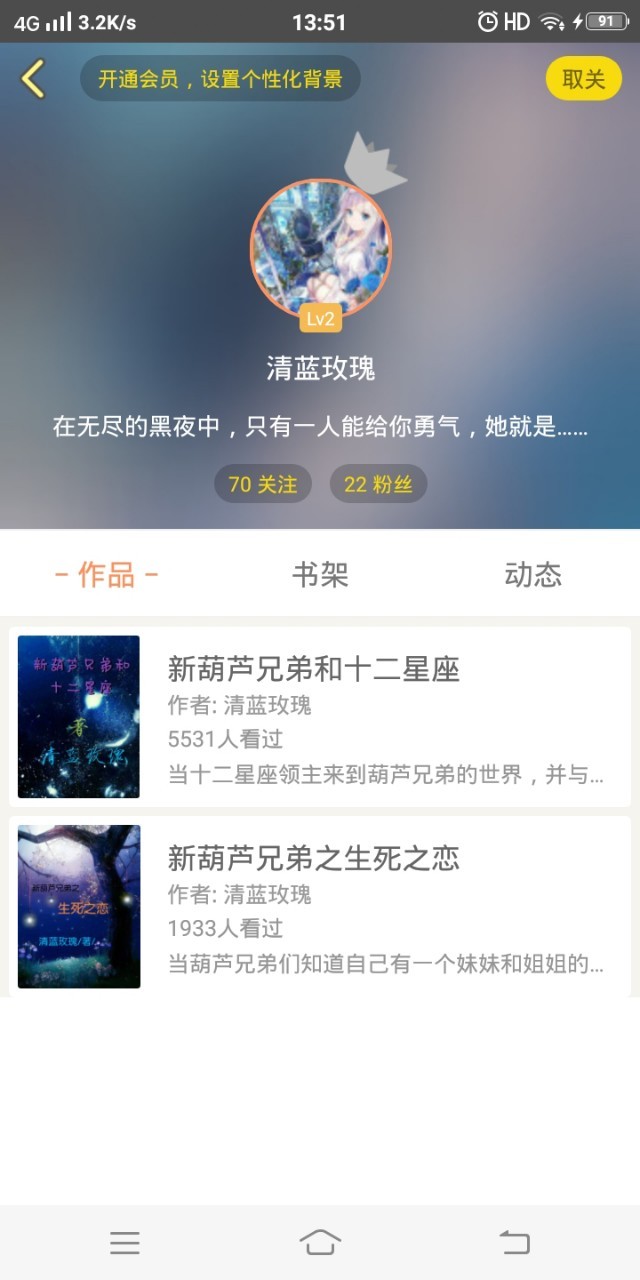Tap 开通会员 personalized background banner
Viewport: 640px width, 1280px height.
click(x=220, y=79)
